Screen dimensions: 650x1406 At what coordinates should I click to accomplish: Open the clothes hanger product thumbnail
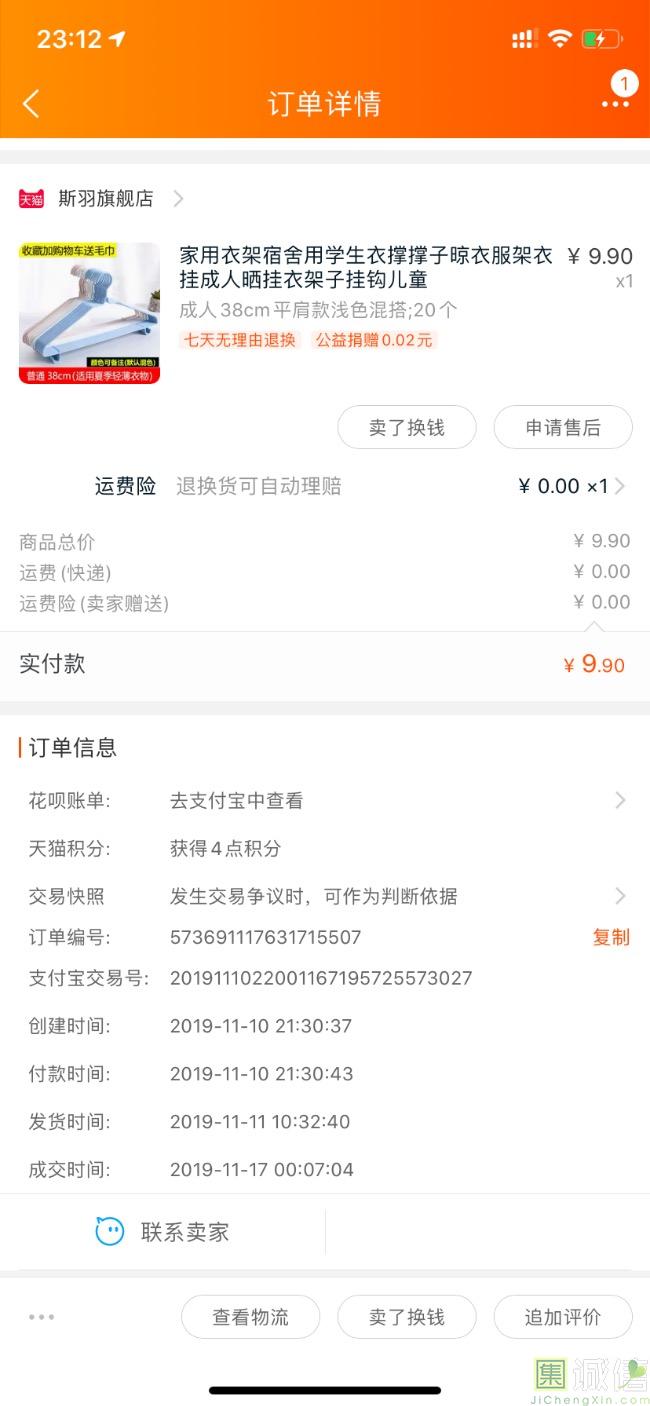[x=89, y=313]
